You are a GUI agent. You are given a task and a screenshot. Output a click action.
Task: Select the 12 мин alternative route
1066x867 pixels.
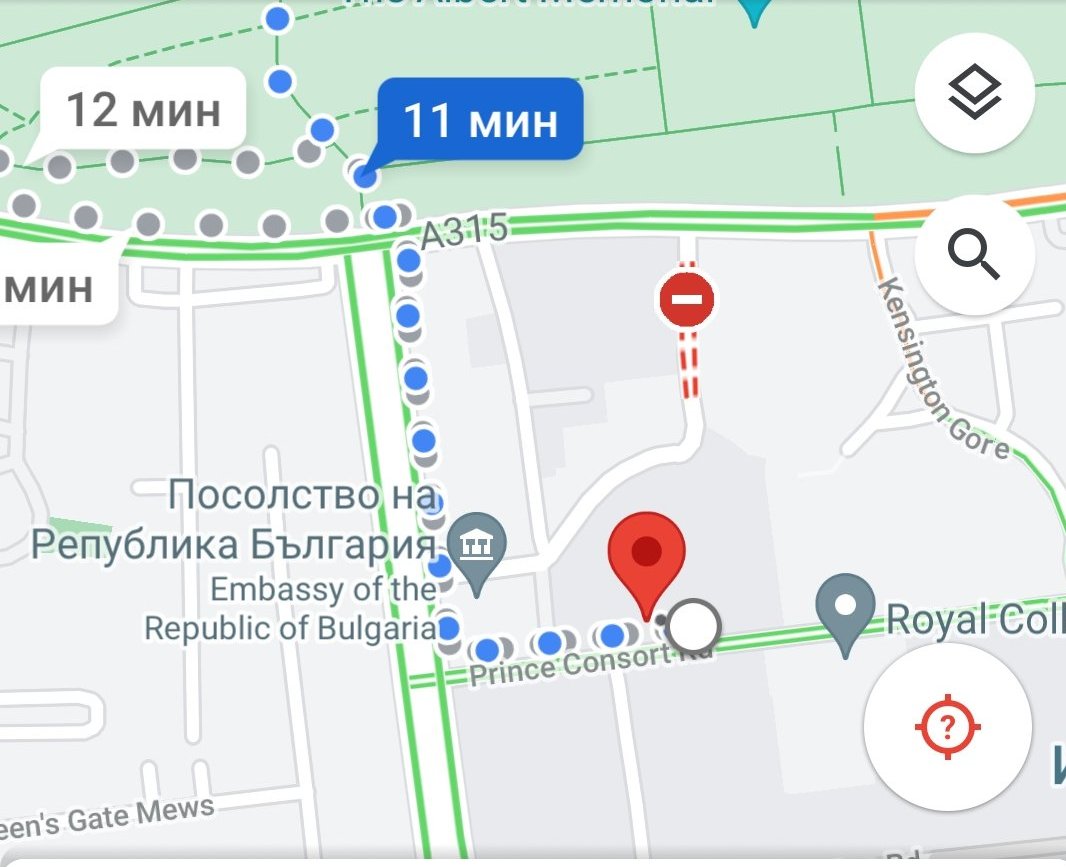(x=143, y=109)
